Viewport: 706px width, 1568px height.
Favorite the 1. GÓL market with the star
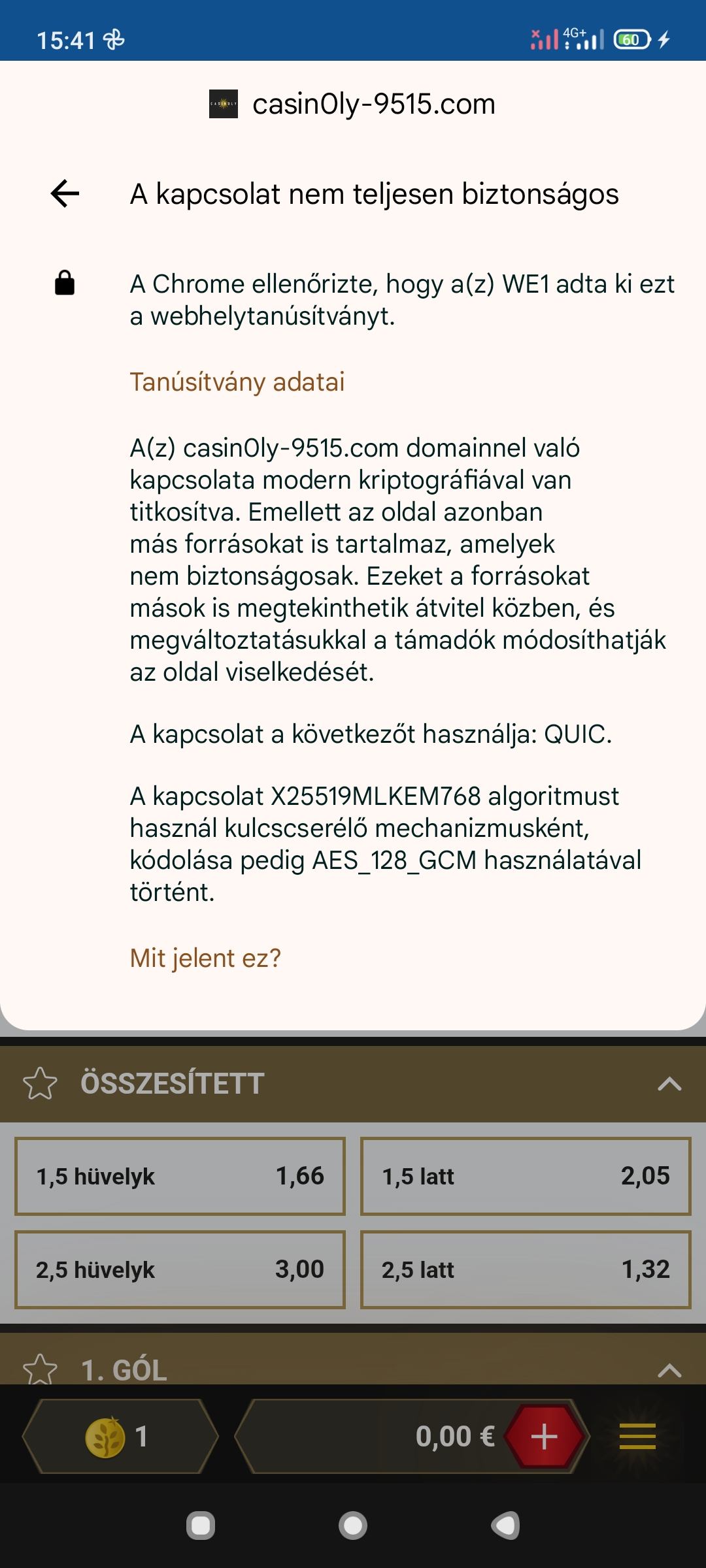(x=40, y=1369)
